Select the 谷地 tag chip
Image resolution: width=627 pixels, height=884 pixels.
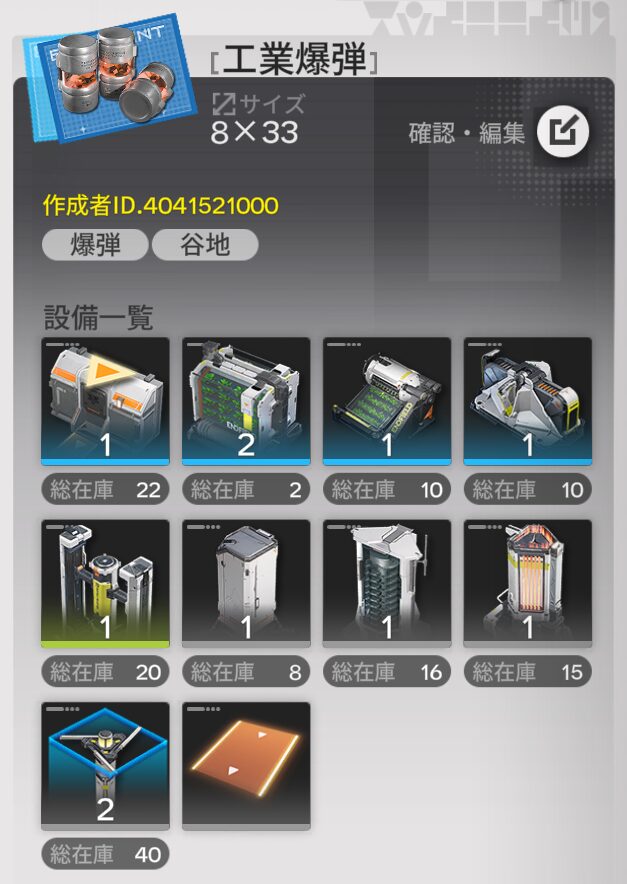(x=204, y=245)
